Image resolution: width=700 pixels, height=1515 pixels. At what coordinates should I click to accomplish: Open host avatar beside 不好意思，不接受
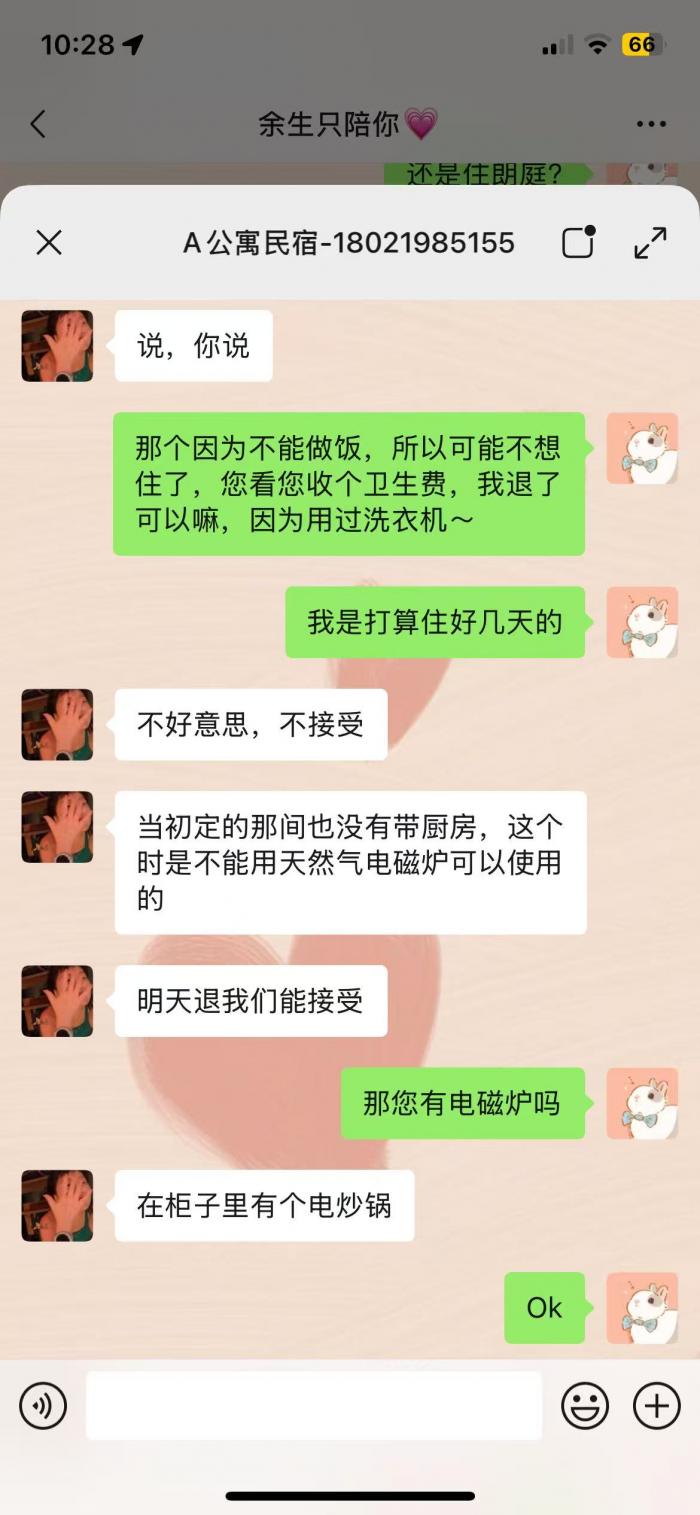point(57,724)
